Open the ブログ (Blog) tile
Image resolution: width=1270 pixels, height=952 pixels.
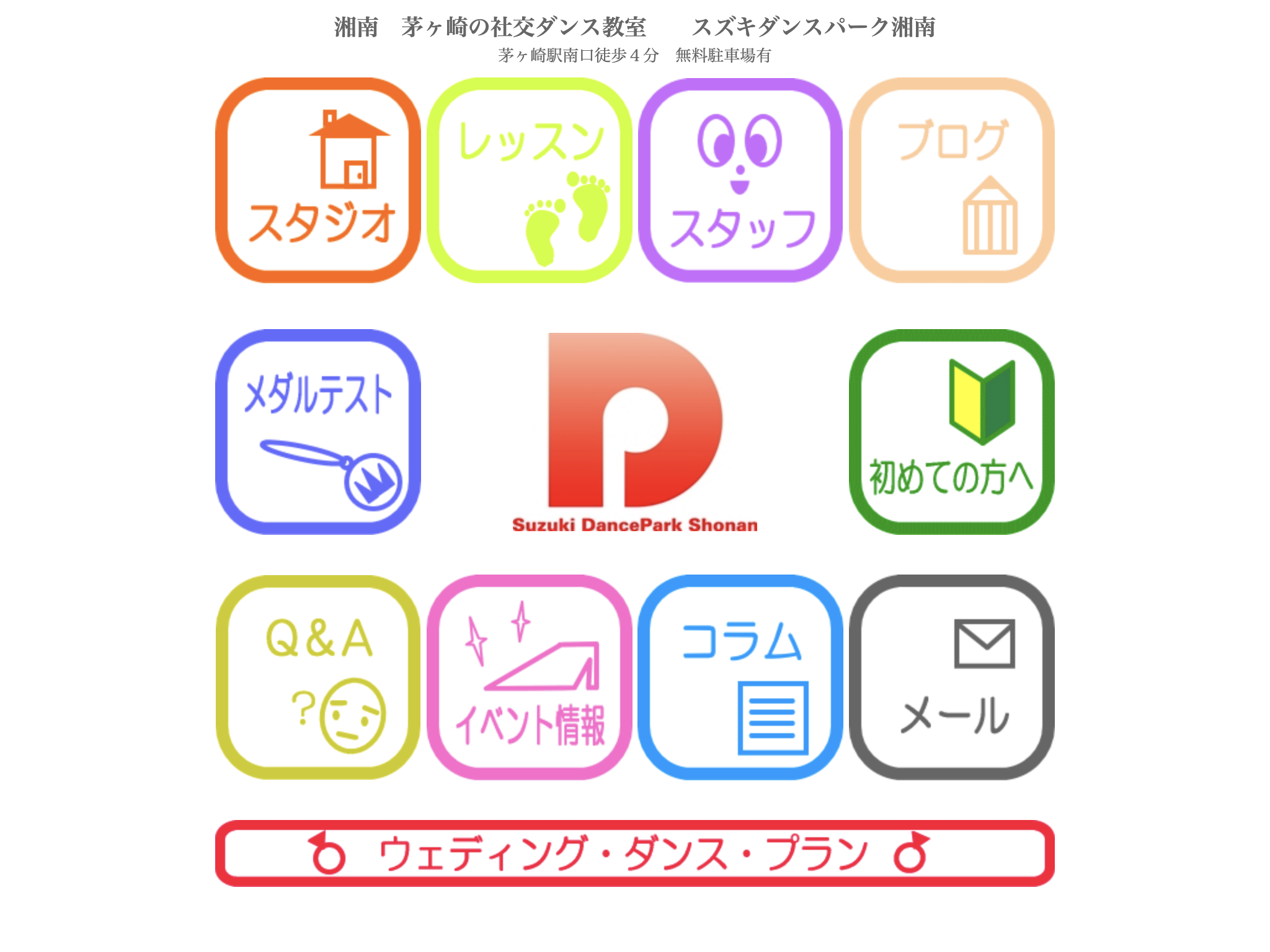[x=952, y=180]
